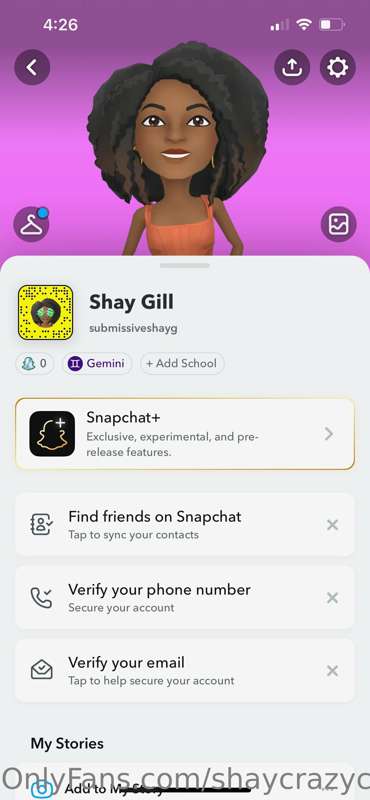Dismiss the Verify your phone number card
Screen dimensions: 370x800
[x=332, y=597]
